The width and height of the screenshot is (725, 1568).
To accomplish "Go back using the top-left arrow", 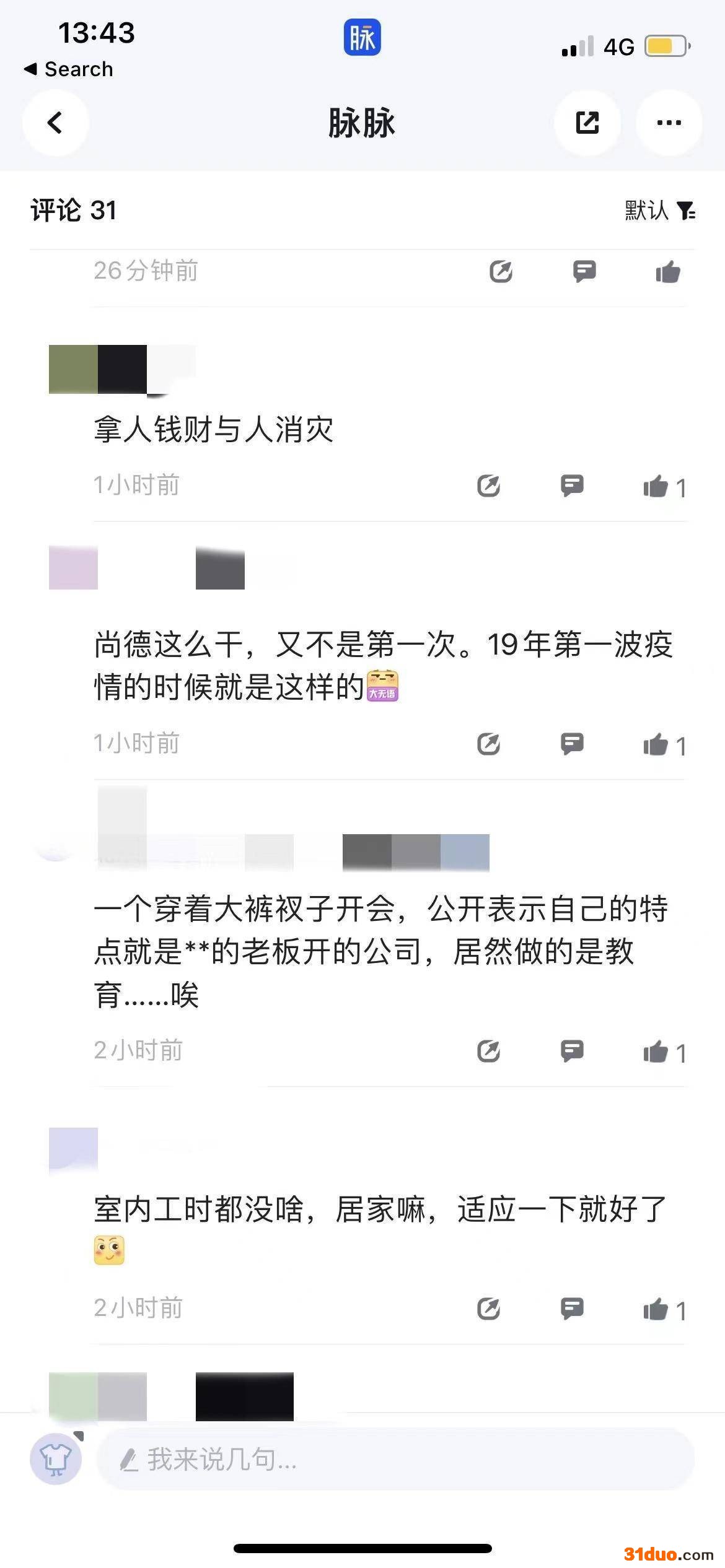I will pos(55,123).
